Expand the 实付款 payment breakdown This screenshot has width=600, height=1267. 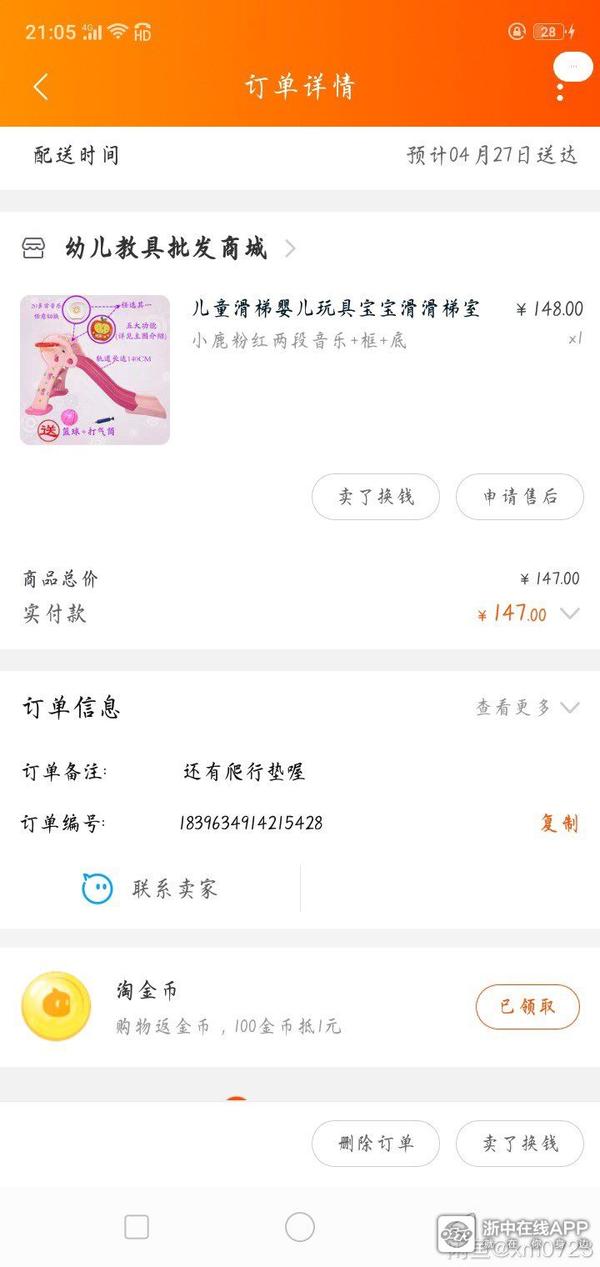[x=569, y=614]
